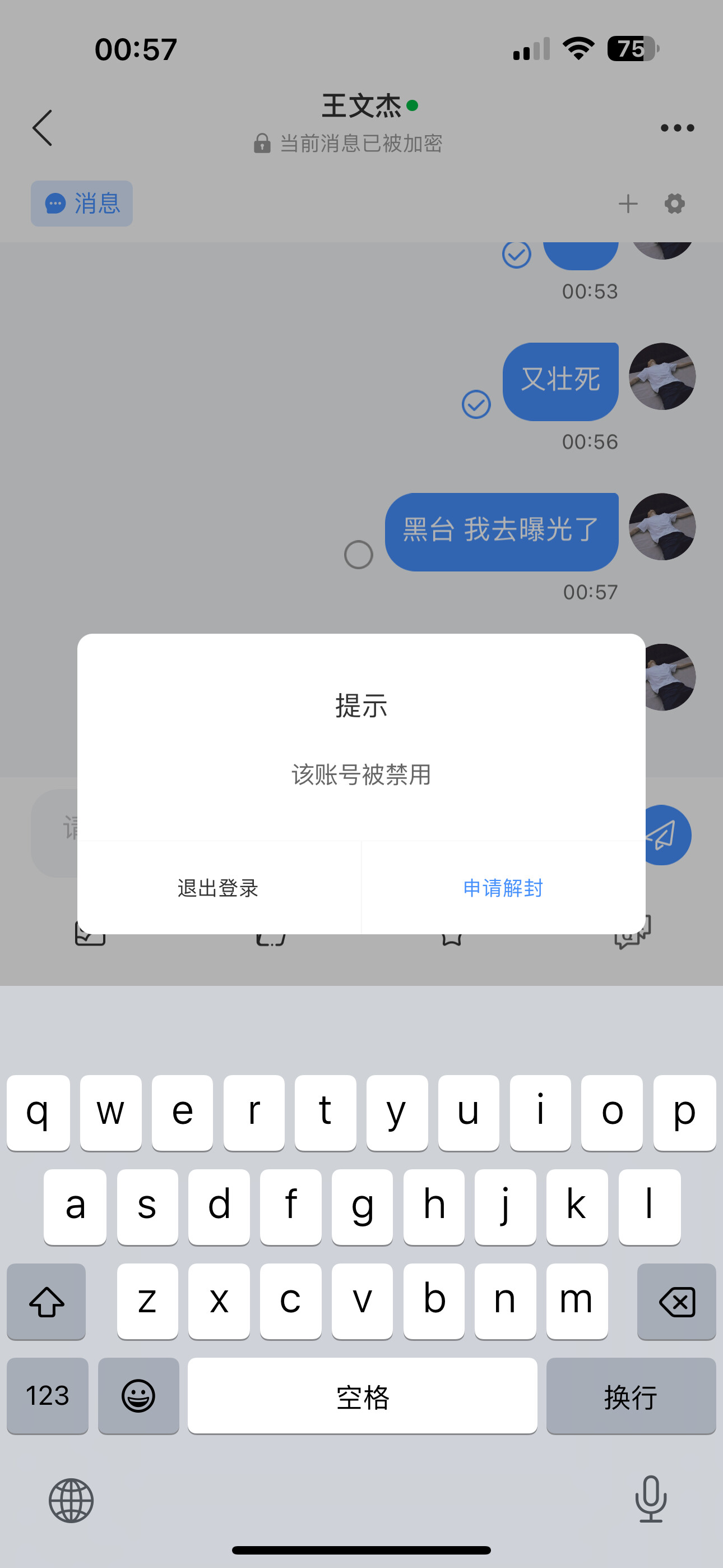Tap 退出登录 to log out
Screen dimensions: 723x1568
pos(218,888)
